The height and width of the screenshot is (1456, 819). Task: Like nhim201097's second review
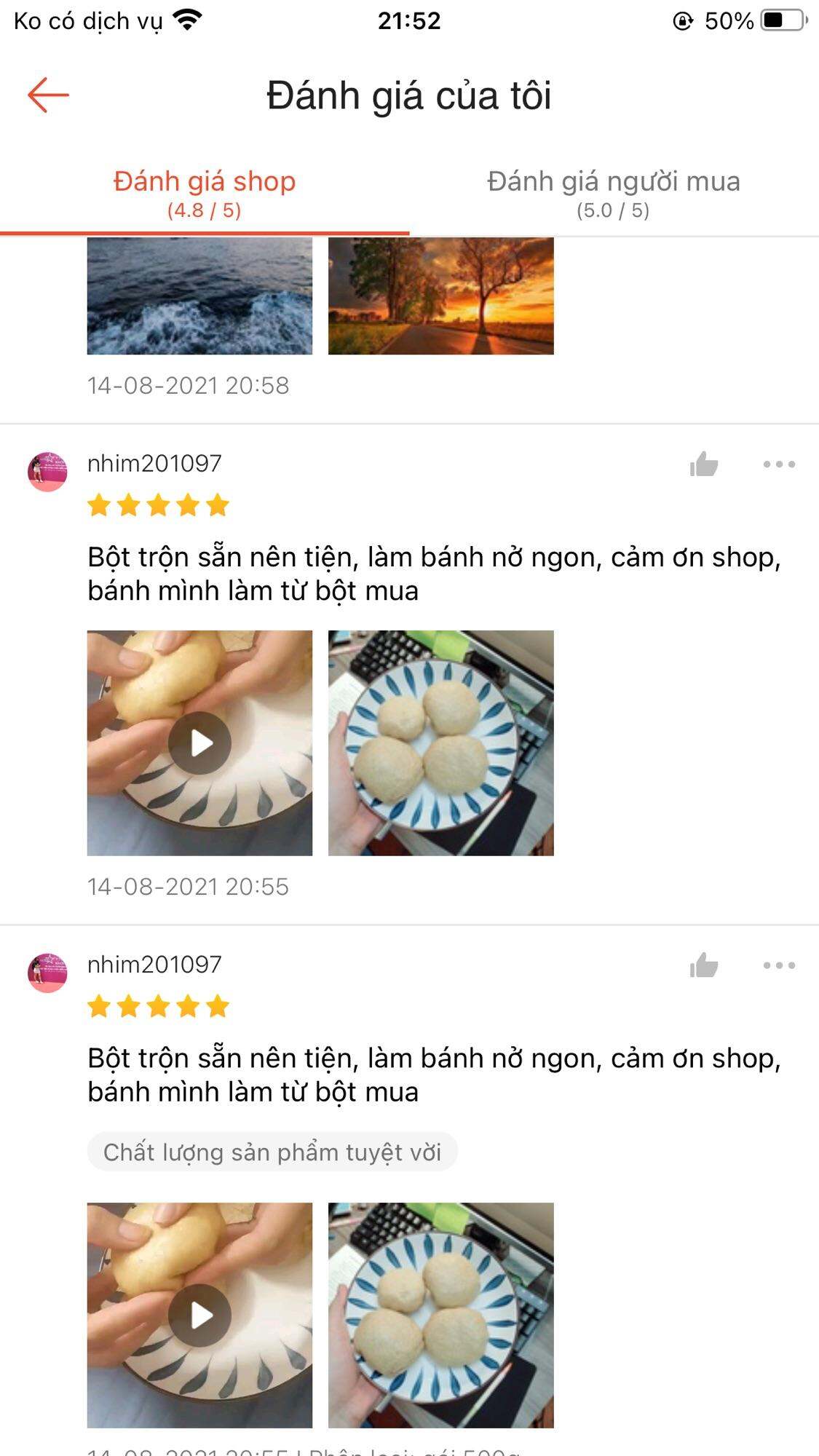coord(703,965)
